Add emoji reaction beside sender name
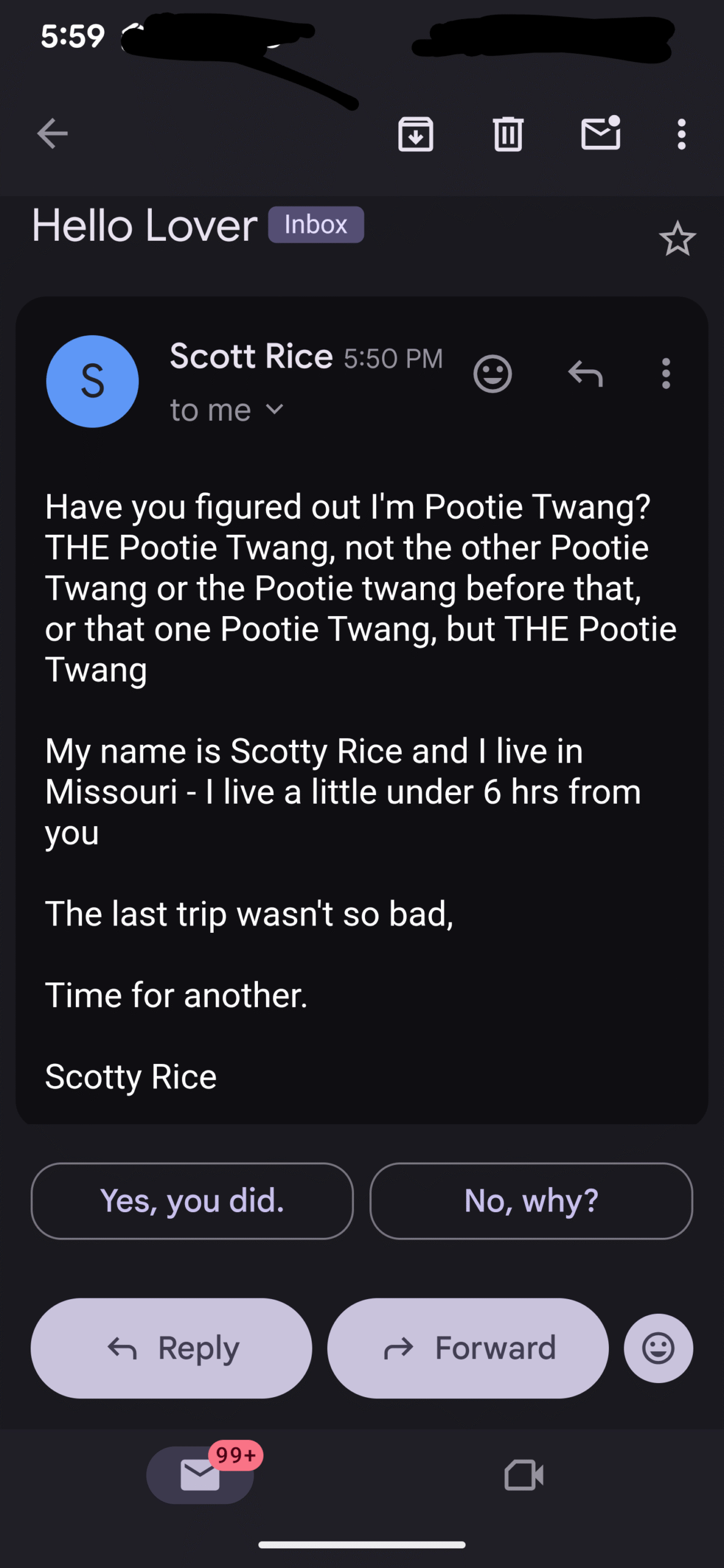The height and width of the screenshot is (1568, 724). point(492,373)
